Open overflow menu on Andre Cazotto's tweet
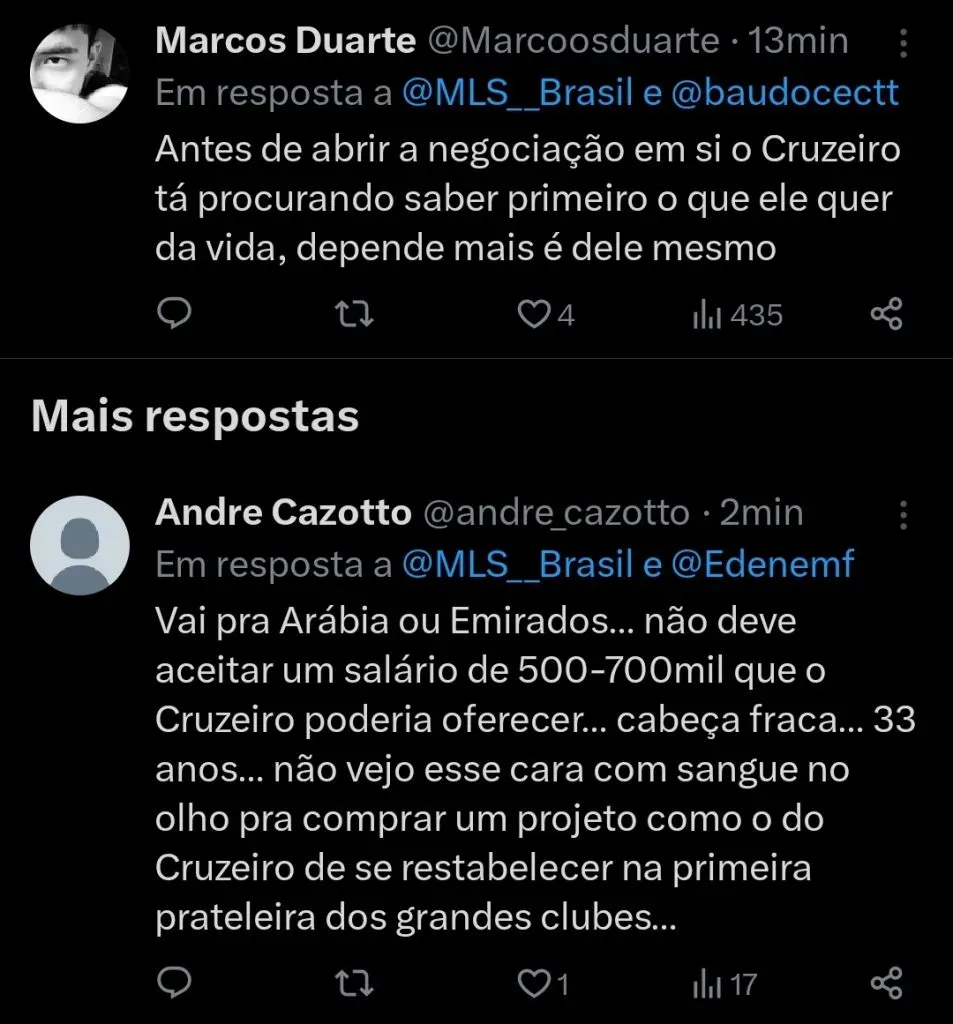Screen dimensions: 953x1024 (904, 515)
